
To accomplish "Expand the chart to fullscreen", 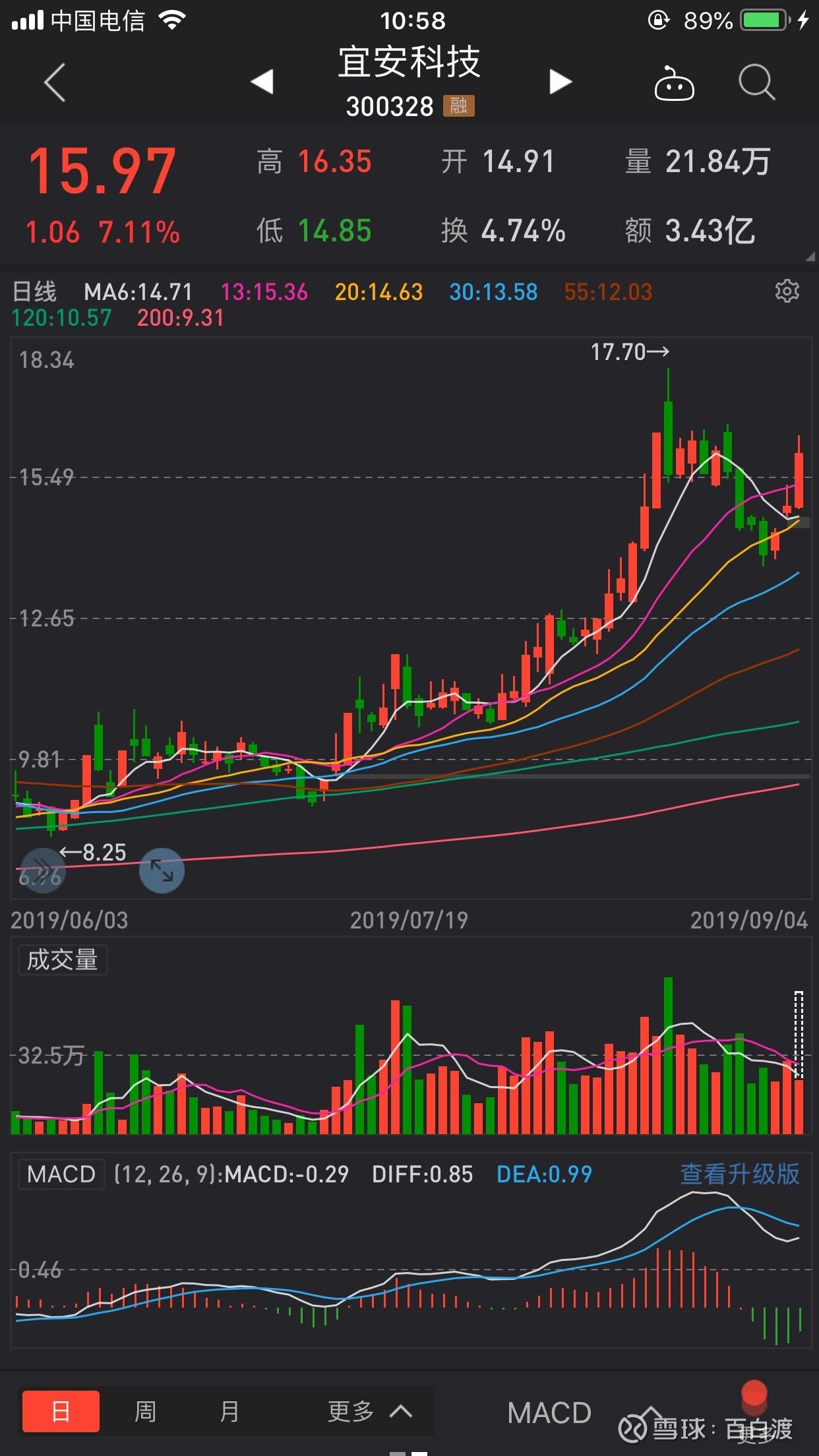I will (x=162, y=870).
